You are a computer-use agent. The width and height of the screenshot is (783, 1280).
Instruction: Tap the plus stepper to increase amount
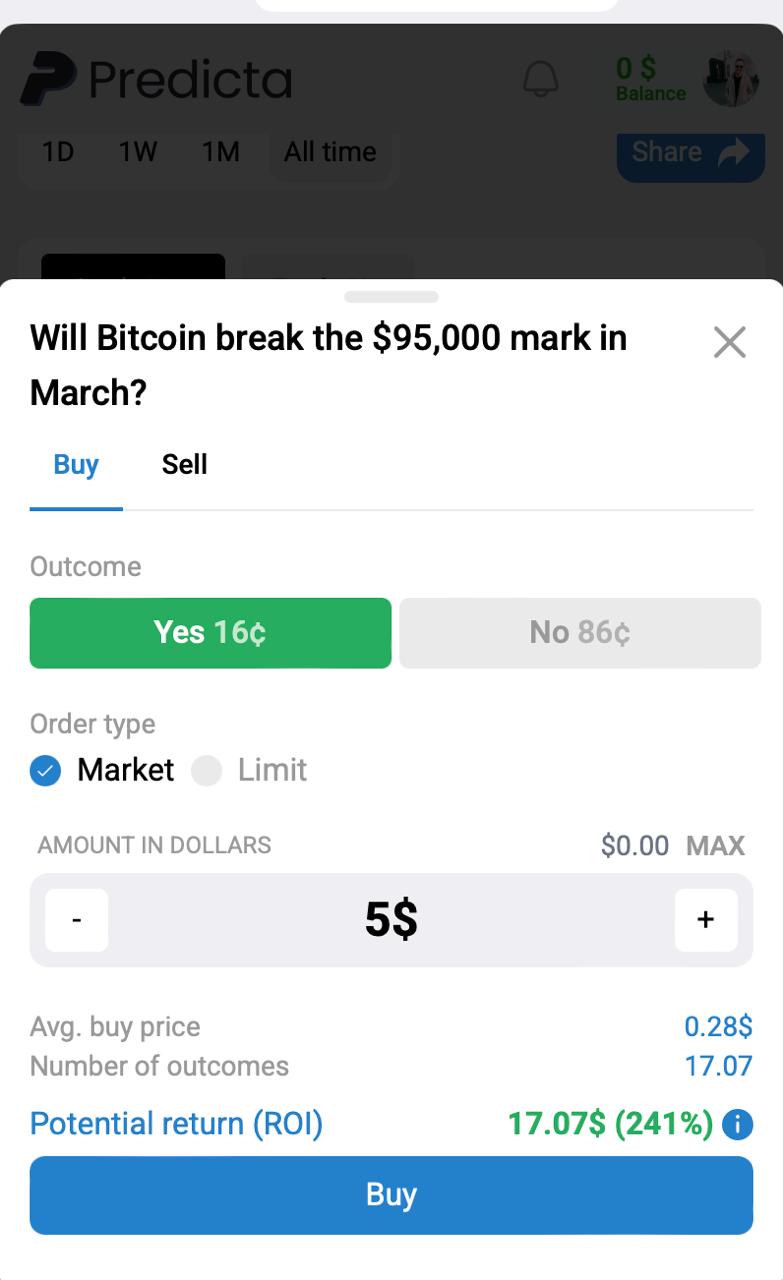pyautogui.click(x=706, y=919)
